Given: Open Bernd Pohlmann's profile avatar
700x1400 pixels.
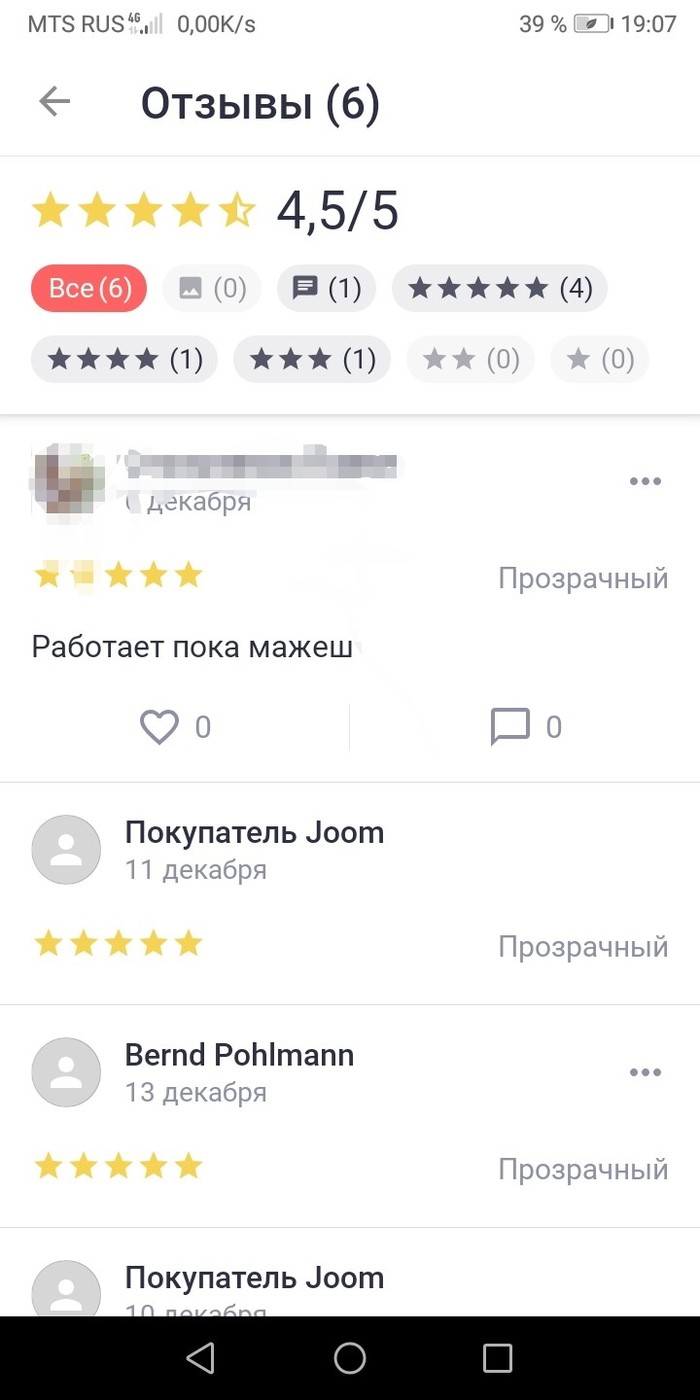Looking at the screenshot, I should 67,1072.
